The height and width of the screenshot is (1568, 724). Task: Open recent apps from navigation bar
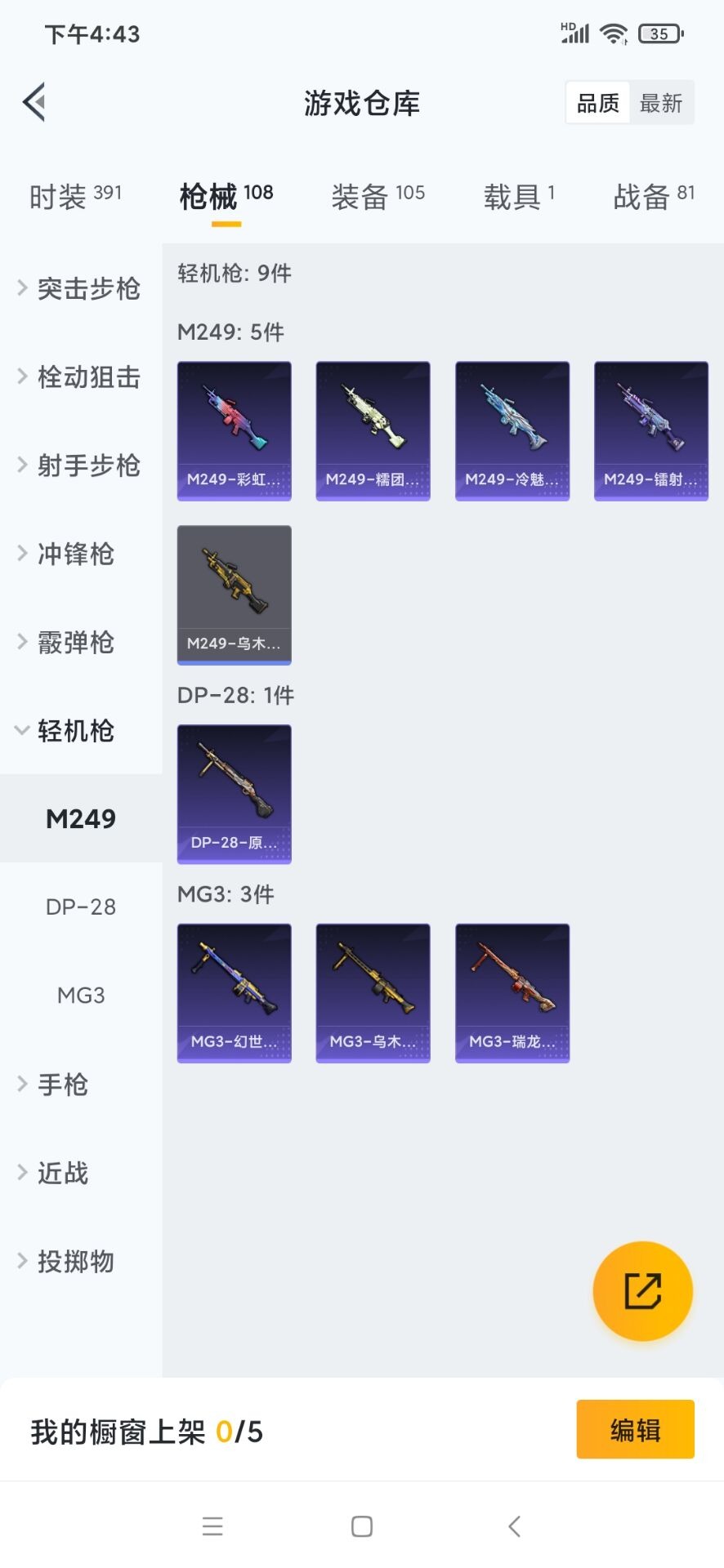pyautogui.click(x=212, y=1526)
